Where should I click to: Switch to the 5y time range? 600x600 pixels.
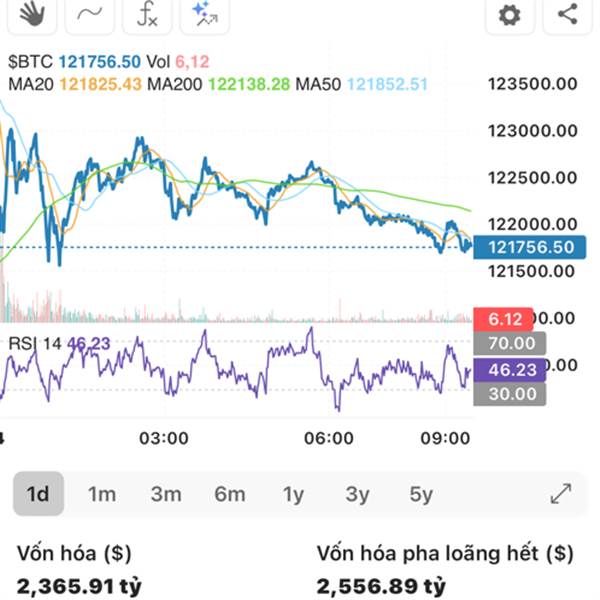pyautogui.click(x=421, y=494)
